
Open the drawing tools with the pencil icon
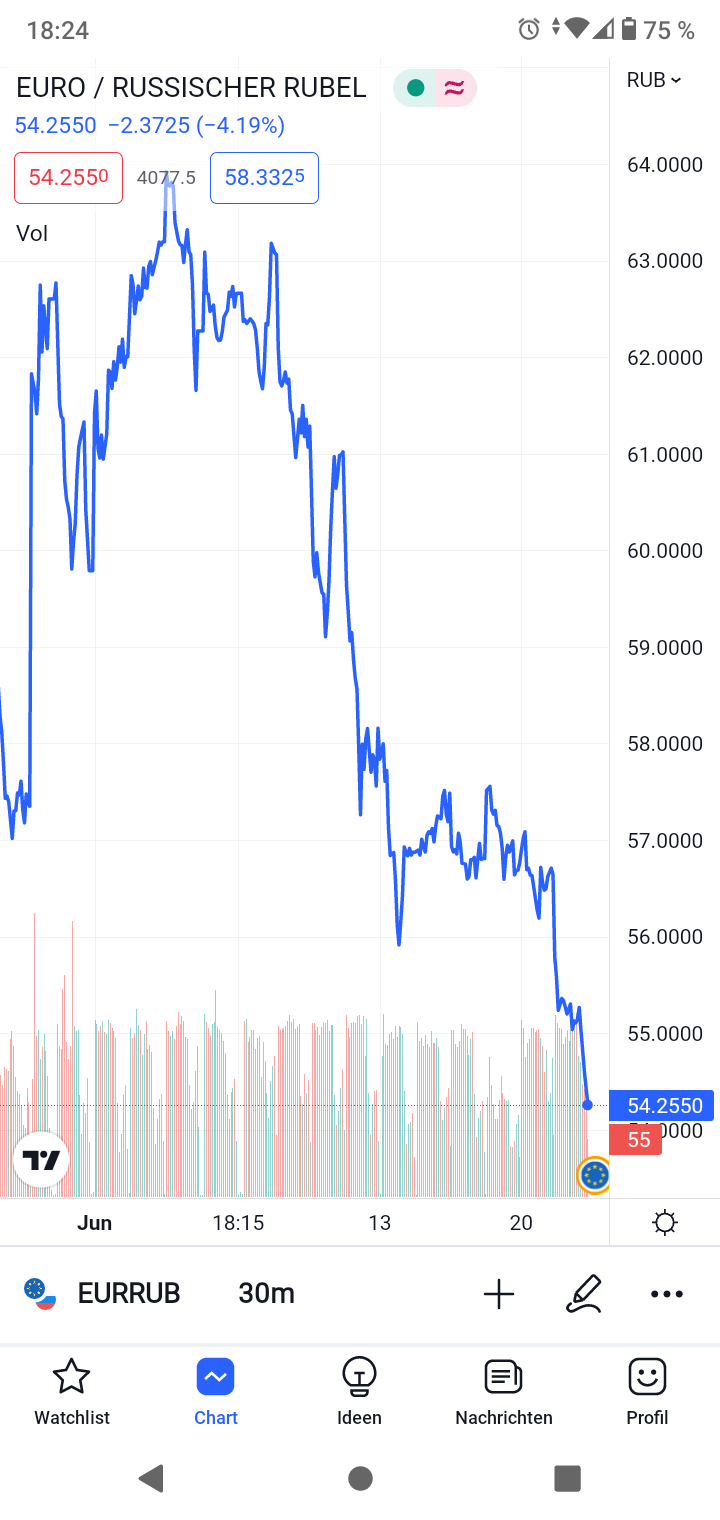[x=585, y=1293]
